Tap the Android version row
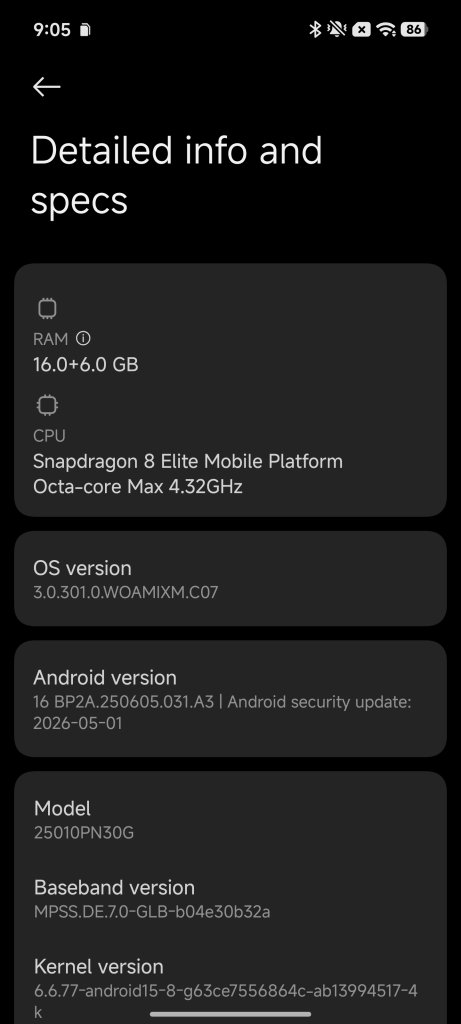Viewport: 461px width, 1024px height. click(x=230, y=699)
